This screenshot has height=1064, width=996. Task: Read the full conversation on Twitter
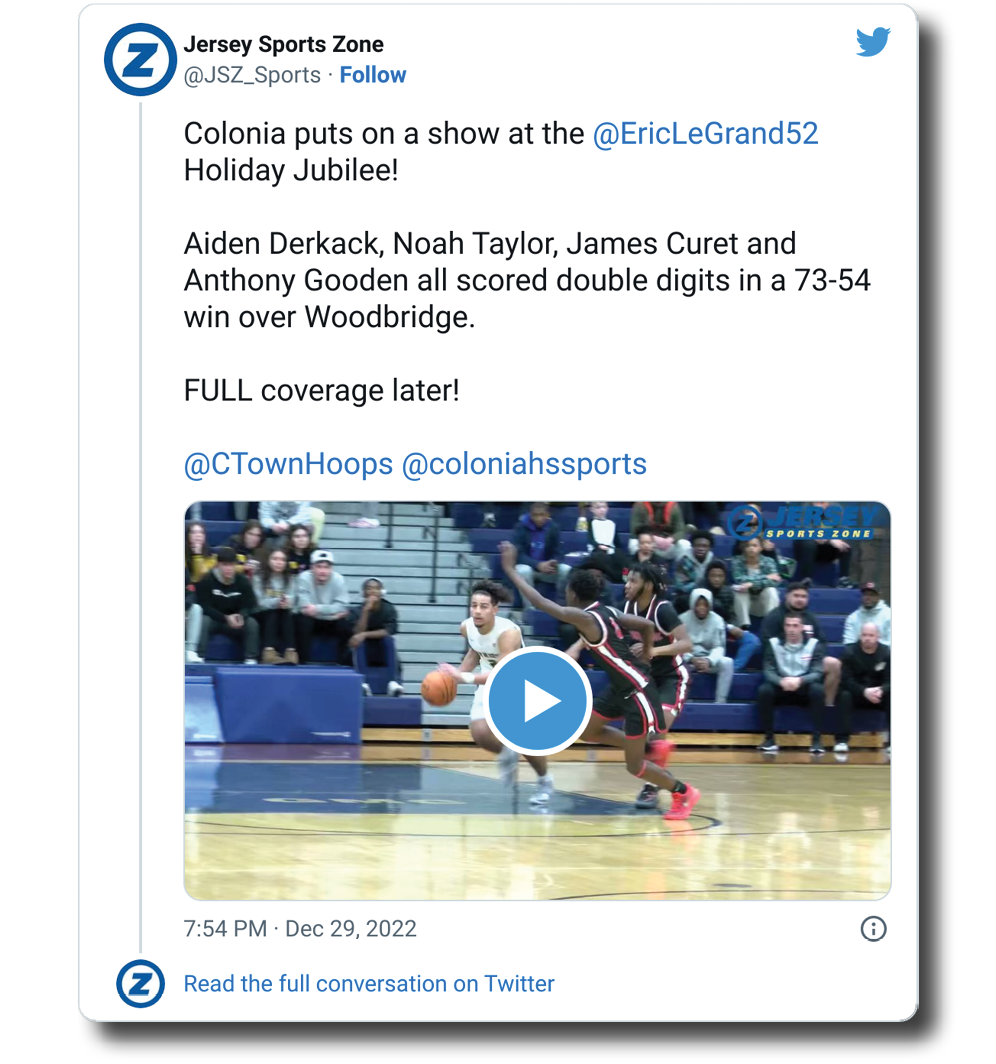pyautogui.click(x=368, y=983)
